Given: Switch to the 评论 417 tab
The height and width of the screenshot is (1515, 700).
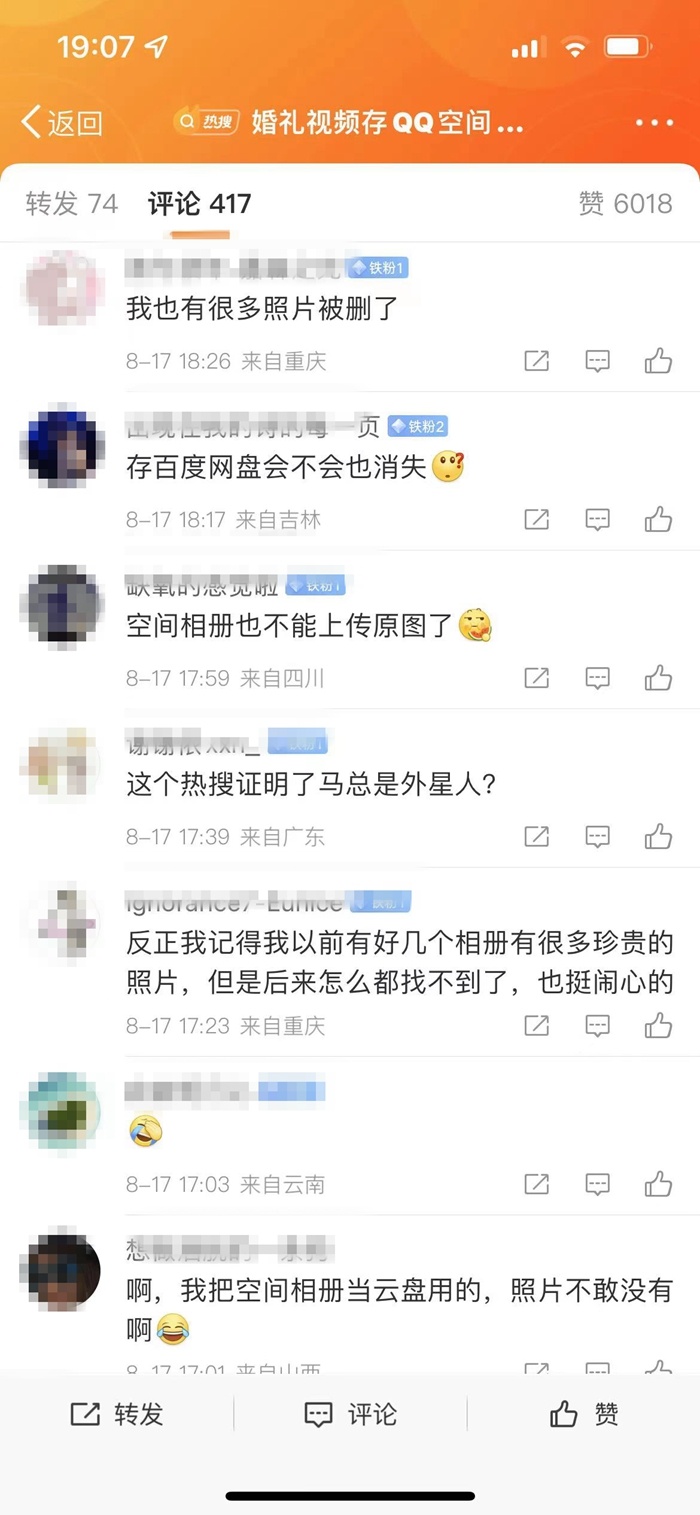Looking at the screenshot, I should click(x=199, y=204).
